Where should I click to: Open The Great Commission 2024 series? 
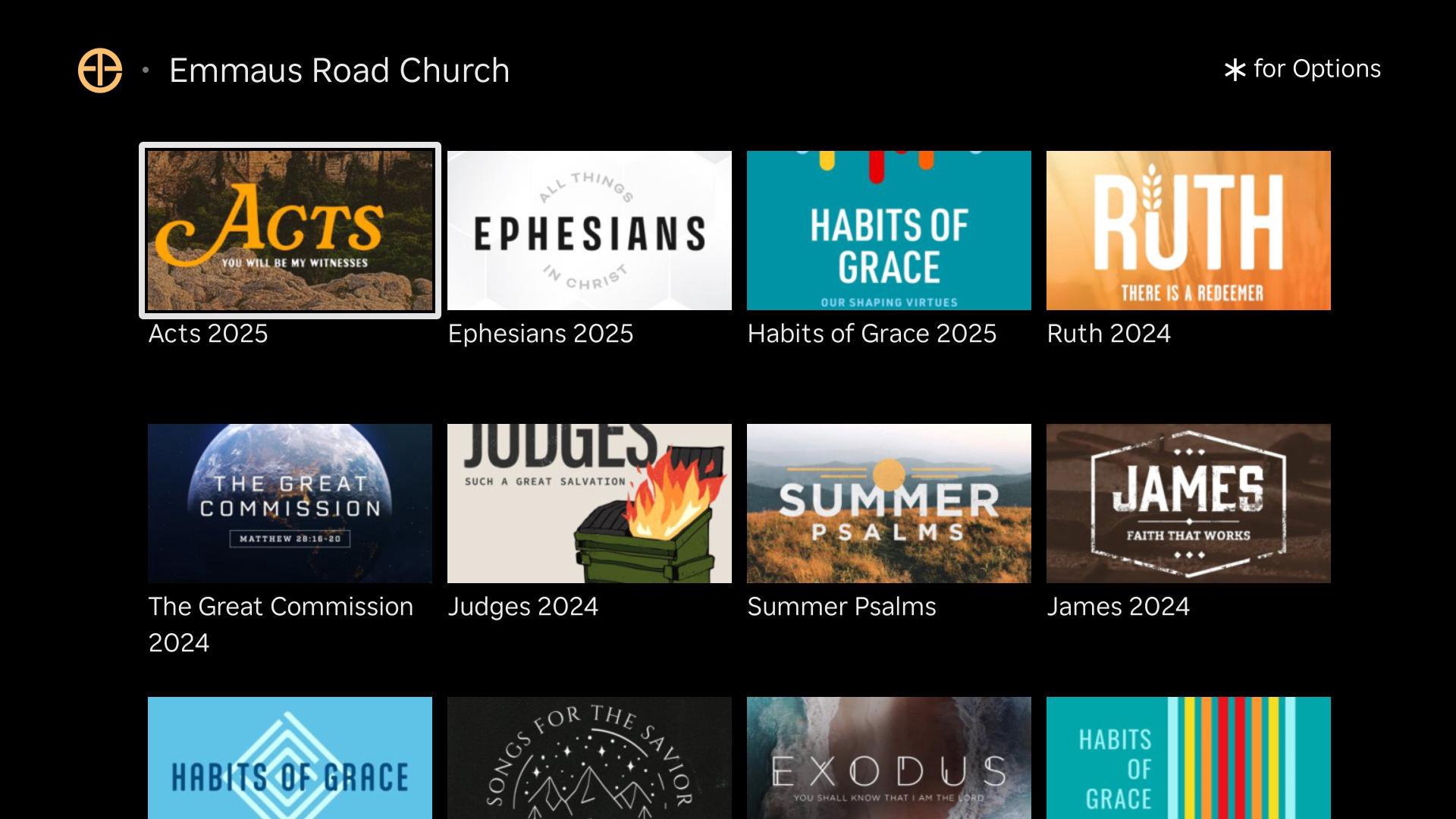(x=290, y=503)
